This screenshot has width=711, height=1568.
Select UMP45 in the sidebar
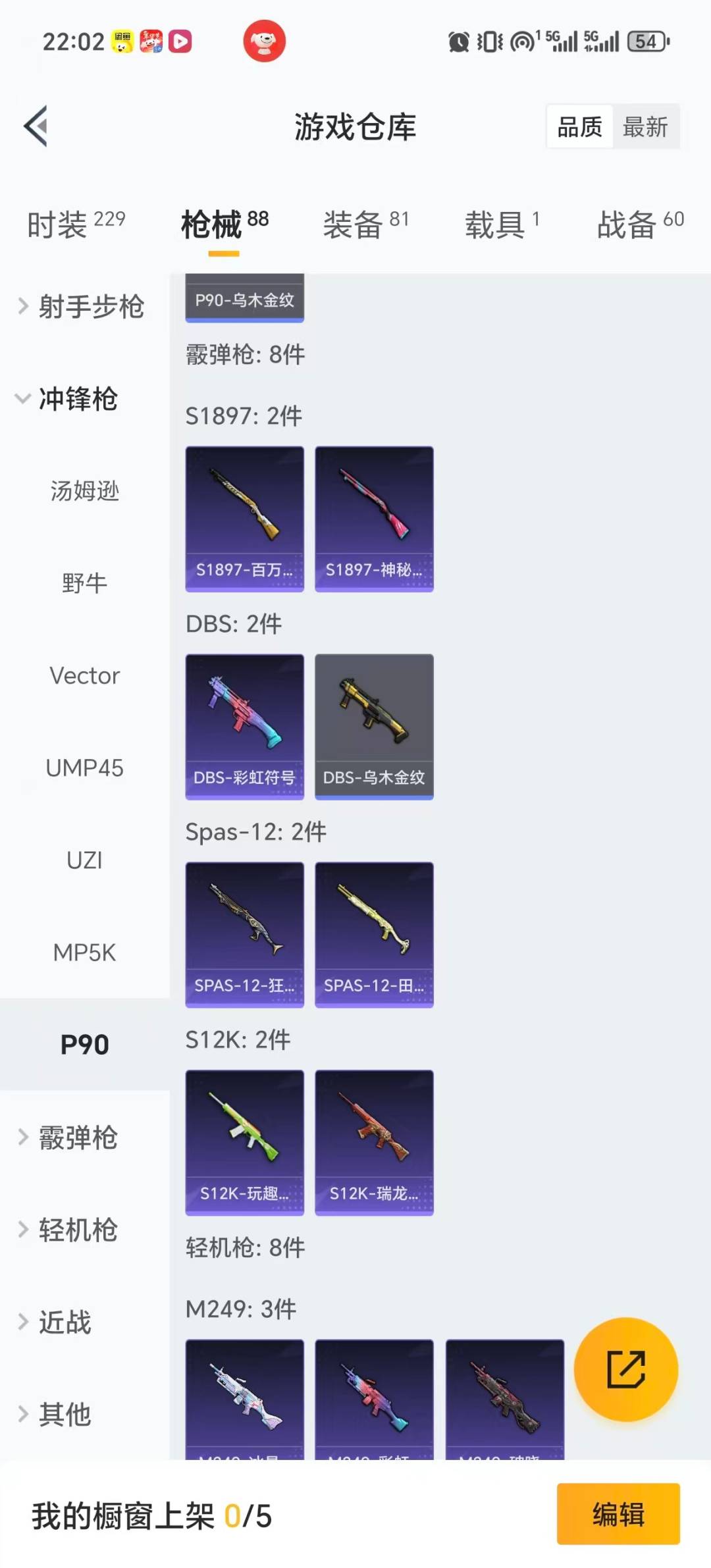(x=85, y=768)
